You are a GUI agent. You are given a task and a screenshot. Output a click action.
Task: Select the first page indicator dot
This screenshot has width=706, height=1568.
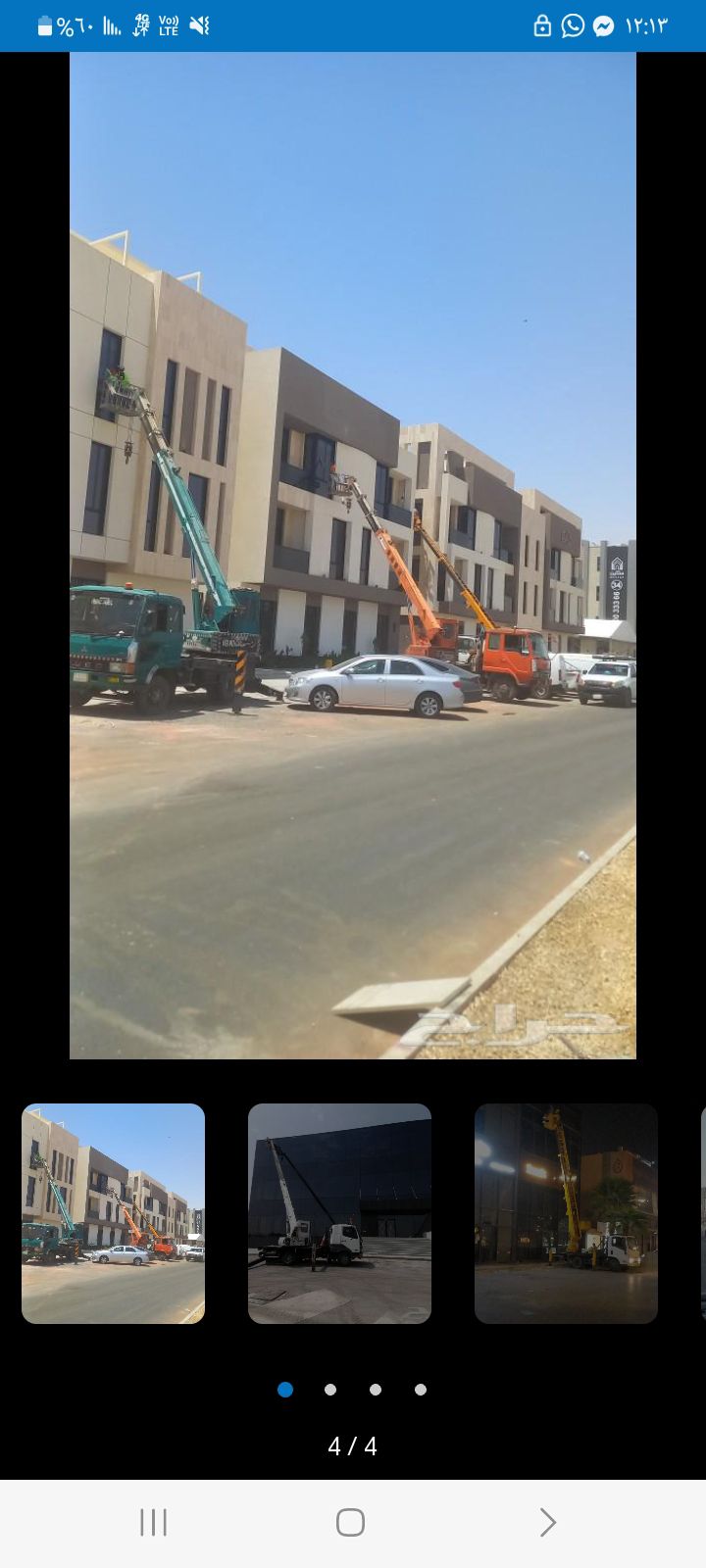285,1390
